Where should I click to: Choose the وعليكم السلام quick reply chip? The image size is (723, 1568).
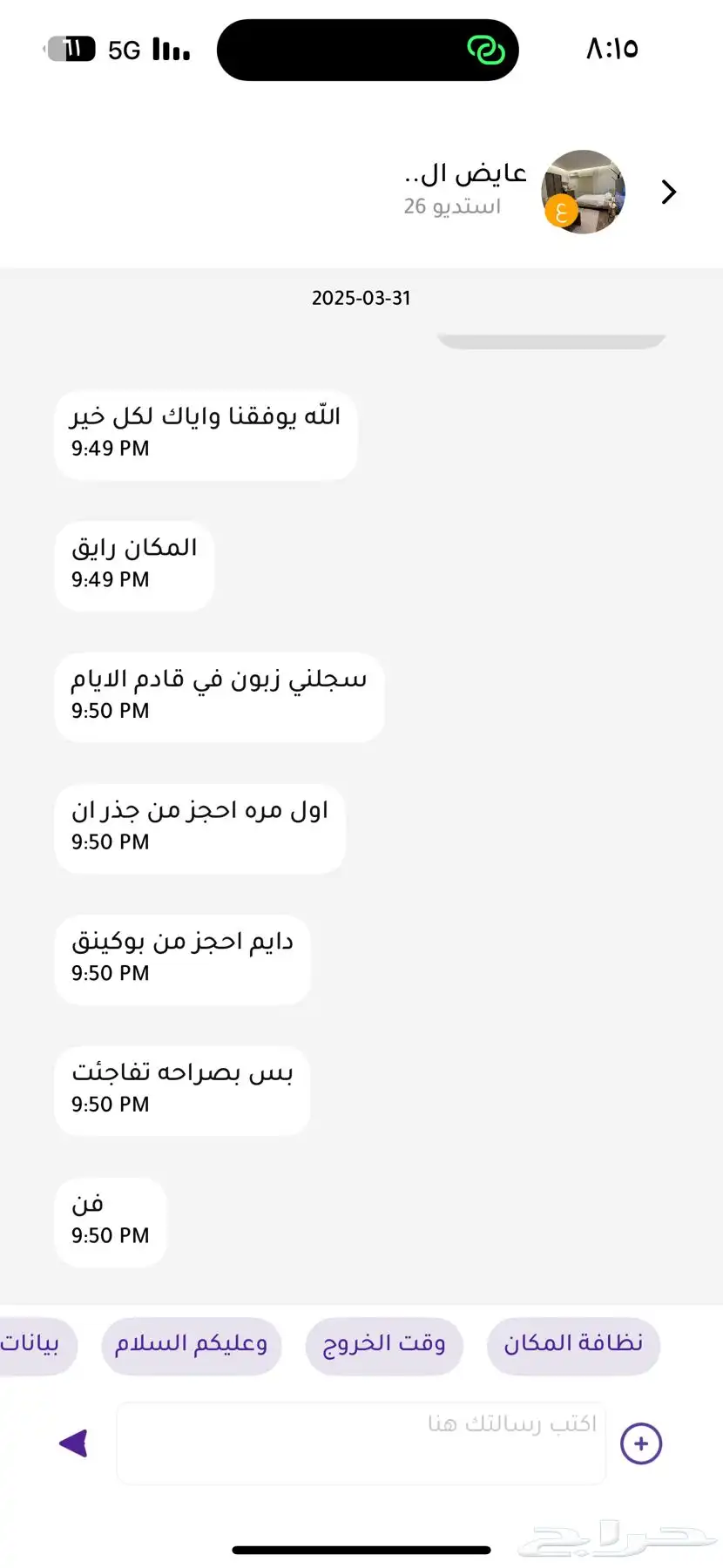191,1346
